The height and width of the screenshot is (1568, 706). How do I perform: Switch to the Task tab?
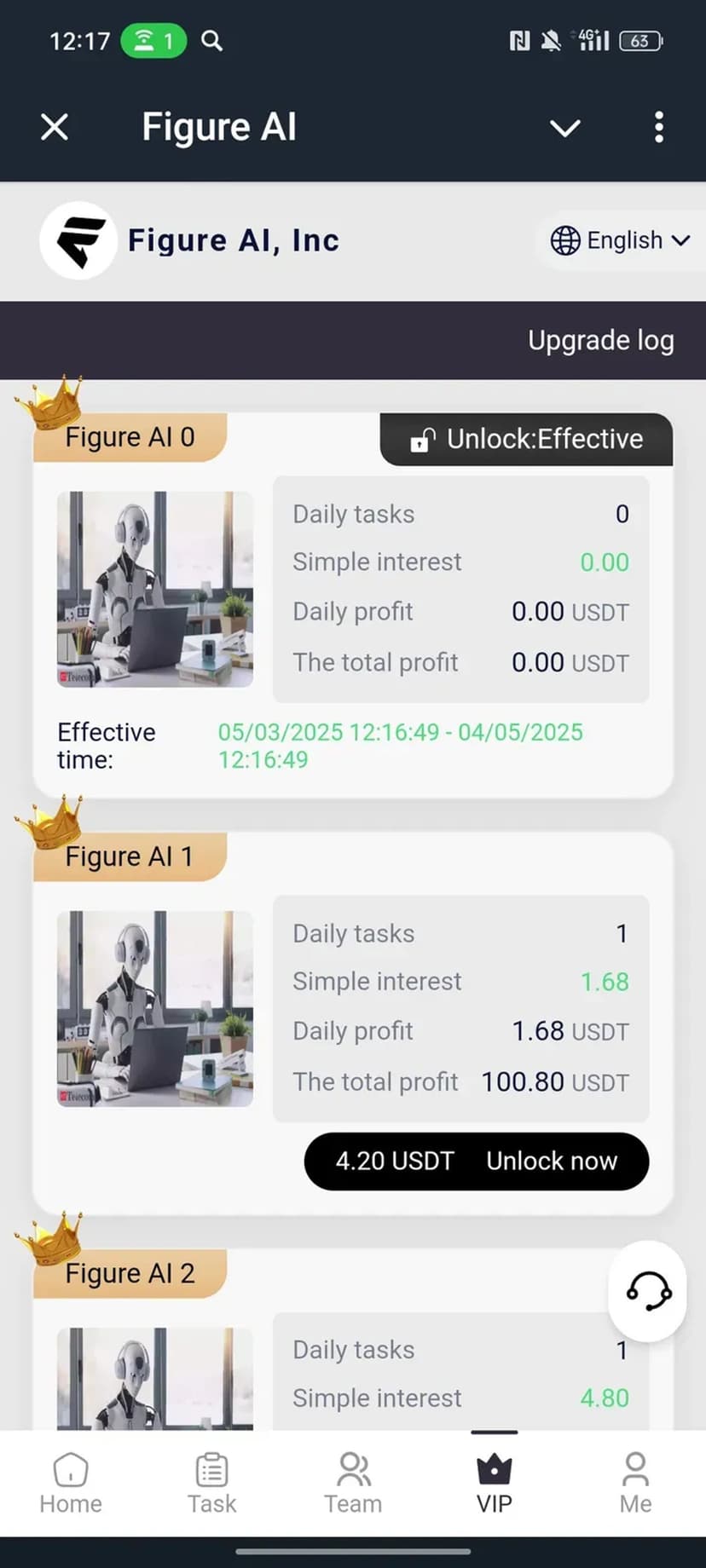click(211, 1484)
